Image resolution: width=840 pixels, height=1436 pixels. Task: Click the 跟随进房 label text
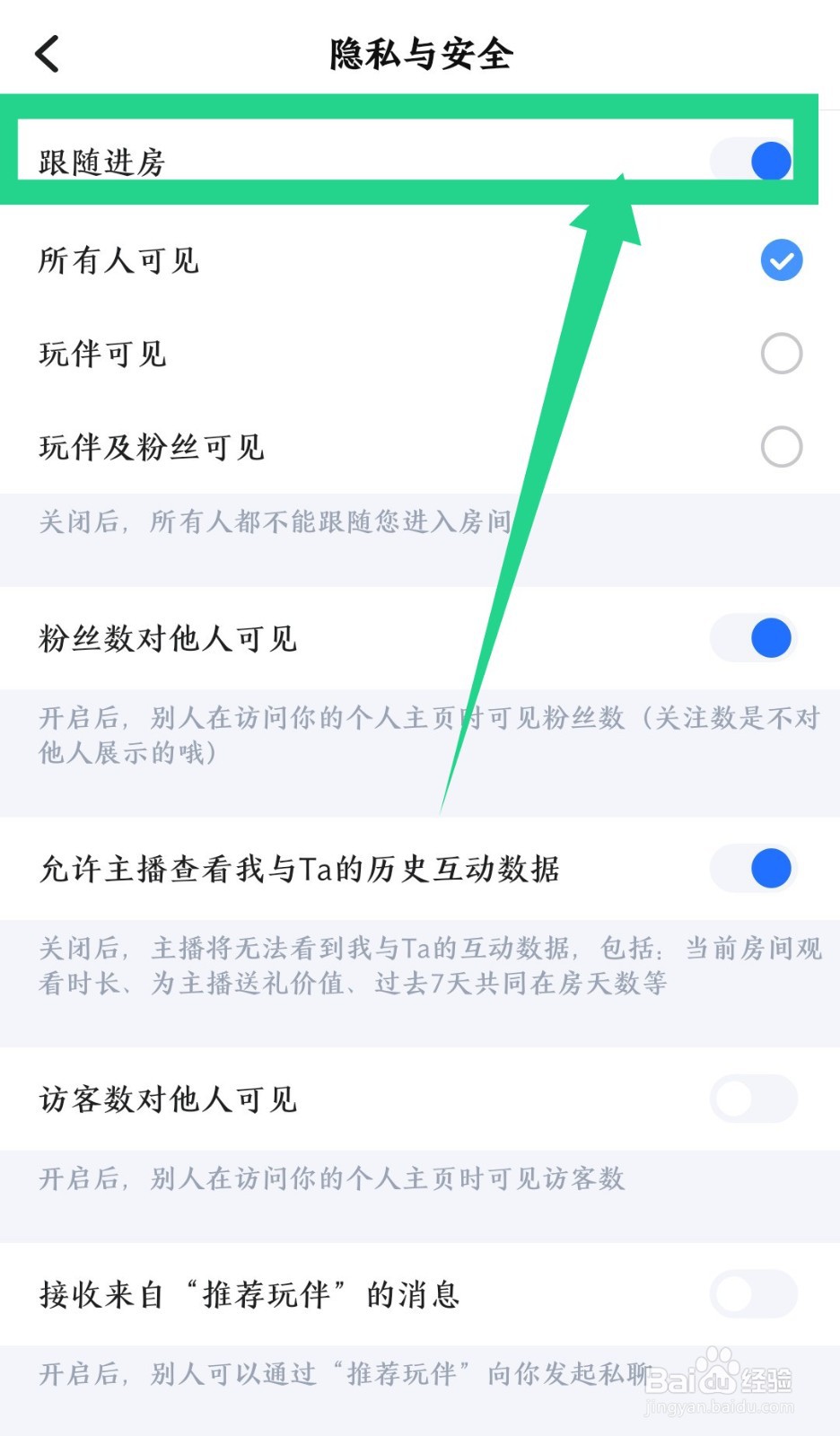tap(101, 161)
